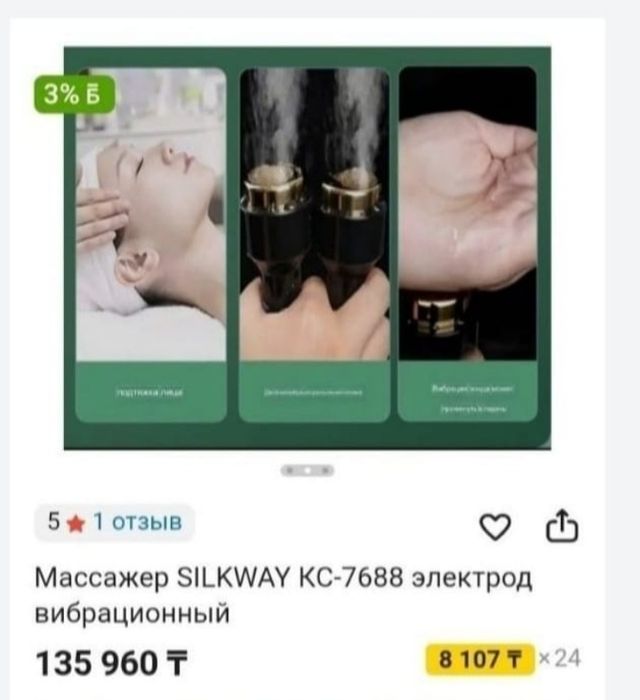Tap the image carousel page indicator
The image size is (640, 700).
tap(307, 469)
